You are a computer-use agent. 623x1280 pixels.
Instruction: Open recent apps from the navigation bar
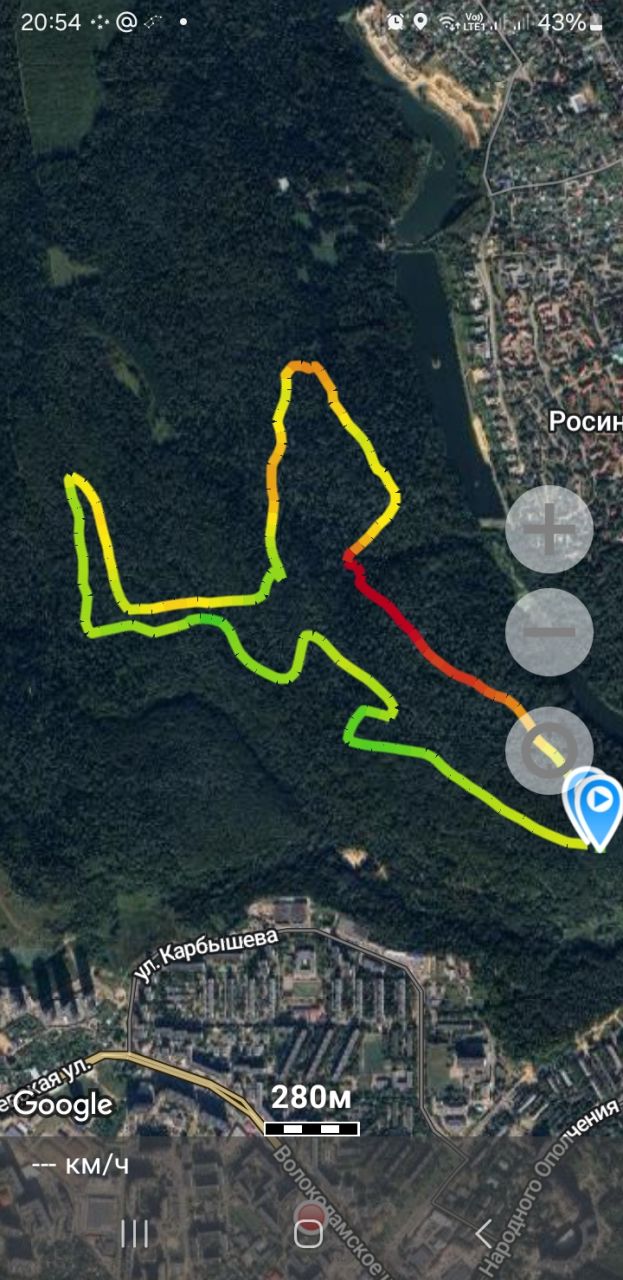pyautogui.click(x=134, y=1234)
